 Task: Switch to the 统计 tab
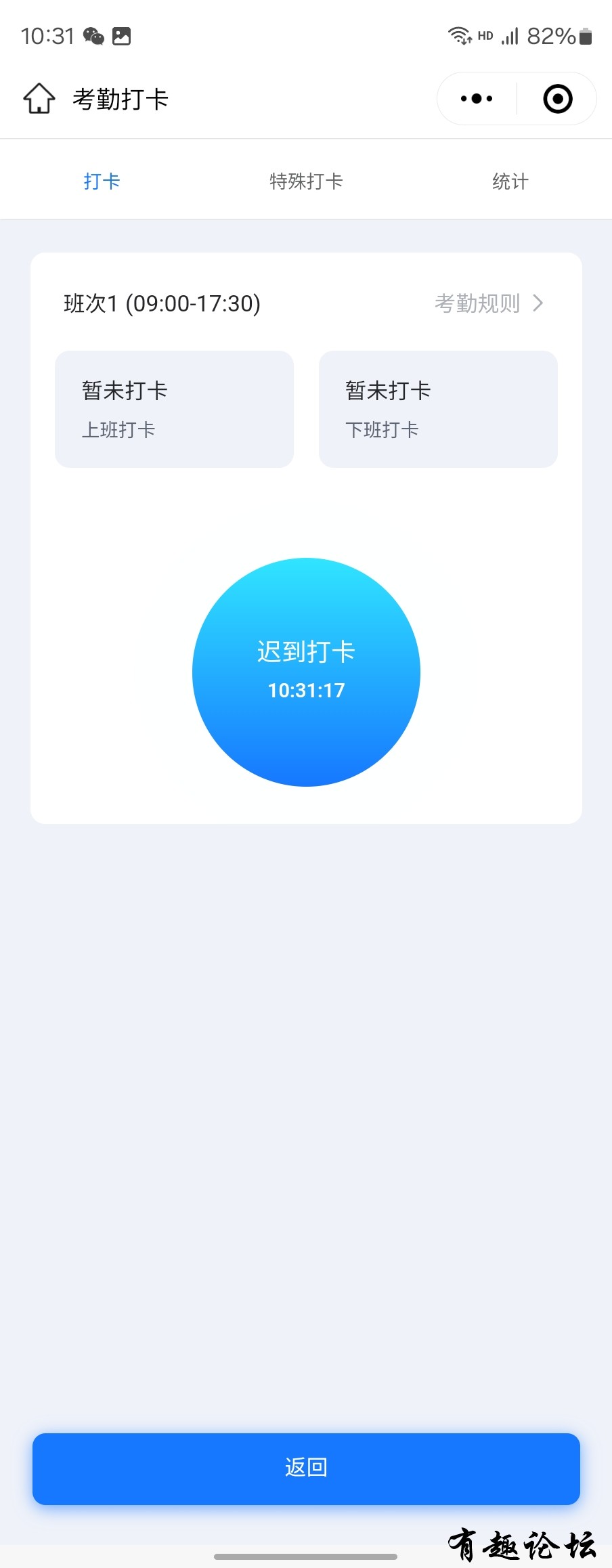(x=510, y=181)
